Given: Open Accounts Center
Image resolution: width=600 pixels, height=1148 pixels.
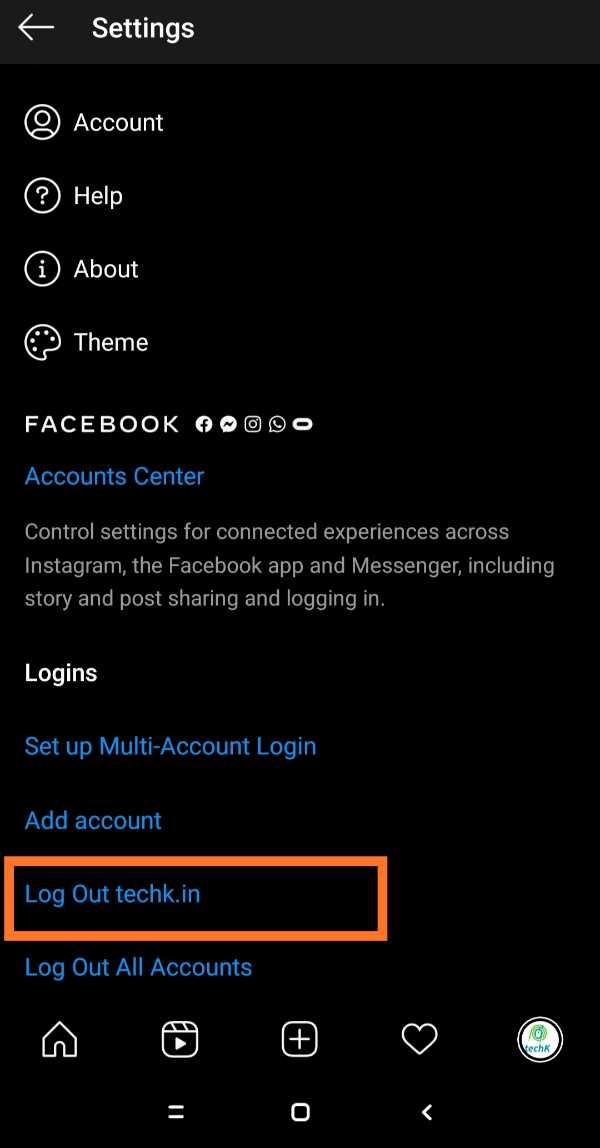Looking at the screenshot, I should (x=114, y=476).
